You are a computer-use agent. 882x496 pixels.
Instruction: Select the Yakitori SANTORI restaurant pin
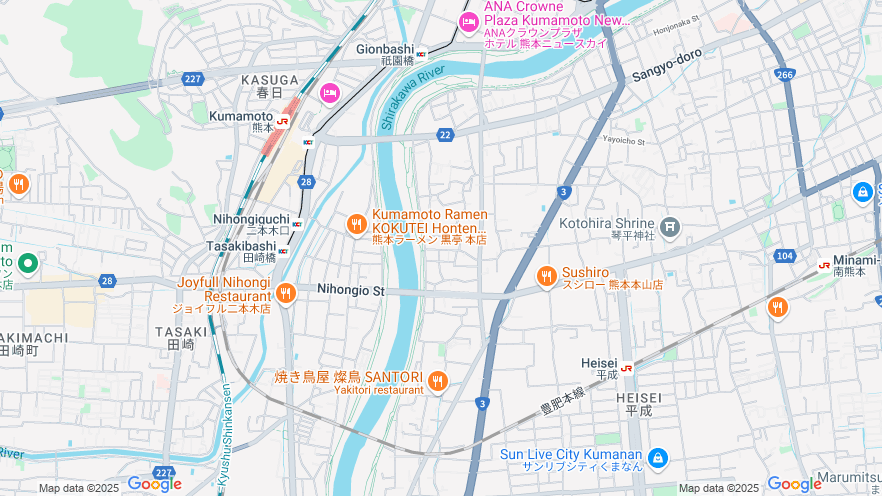click(x=437, y=381)
